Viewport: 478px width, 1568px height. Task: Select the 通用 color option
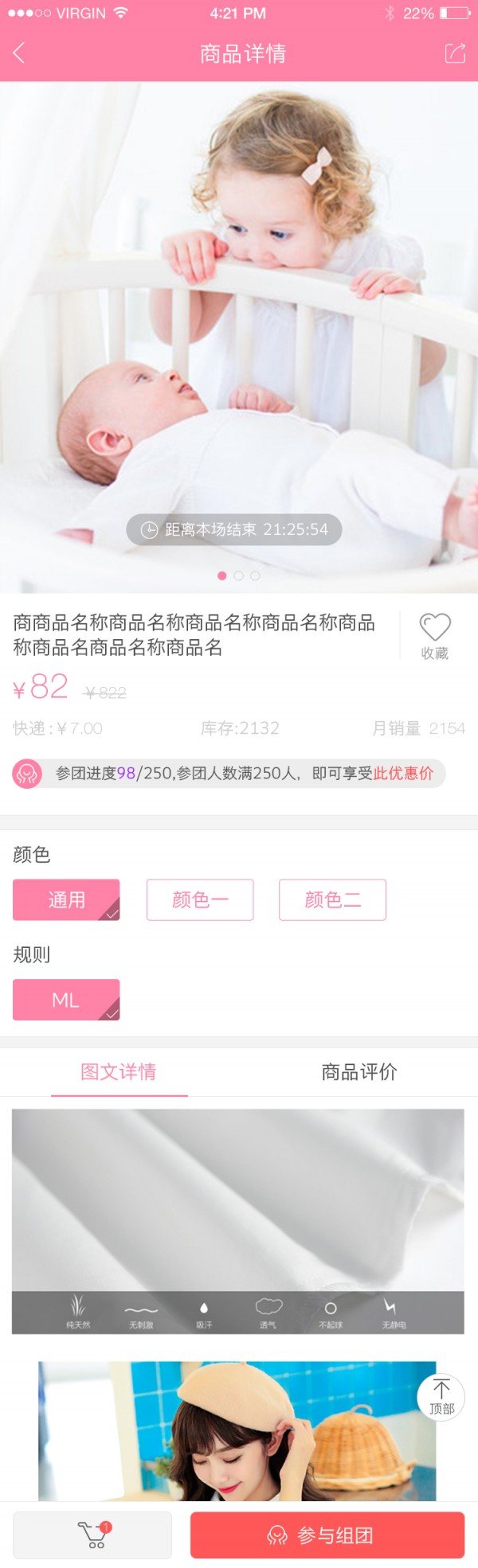(66, 899)
